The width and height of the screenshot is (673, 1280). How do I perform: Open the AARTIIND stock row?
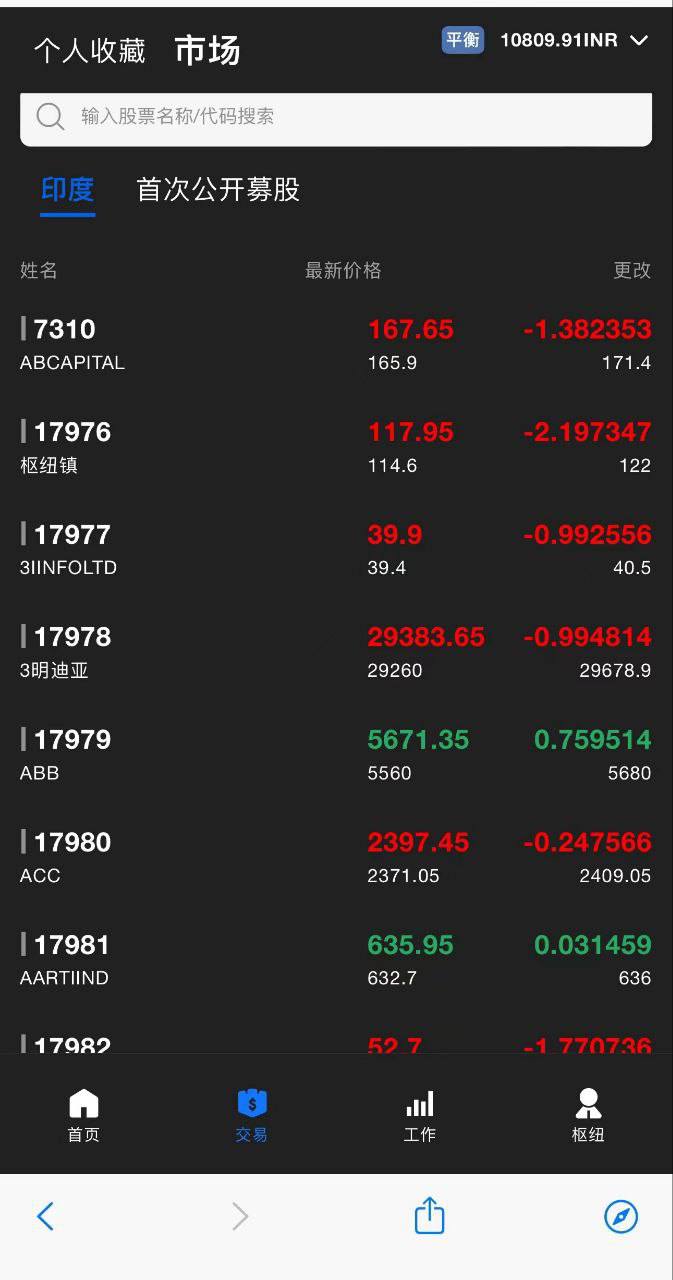click(335, 960)
